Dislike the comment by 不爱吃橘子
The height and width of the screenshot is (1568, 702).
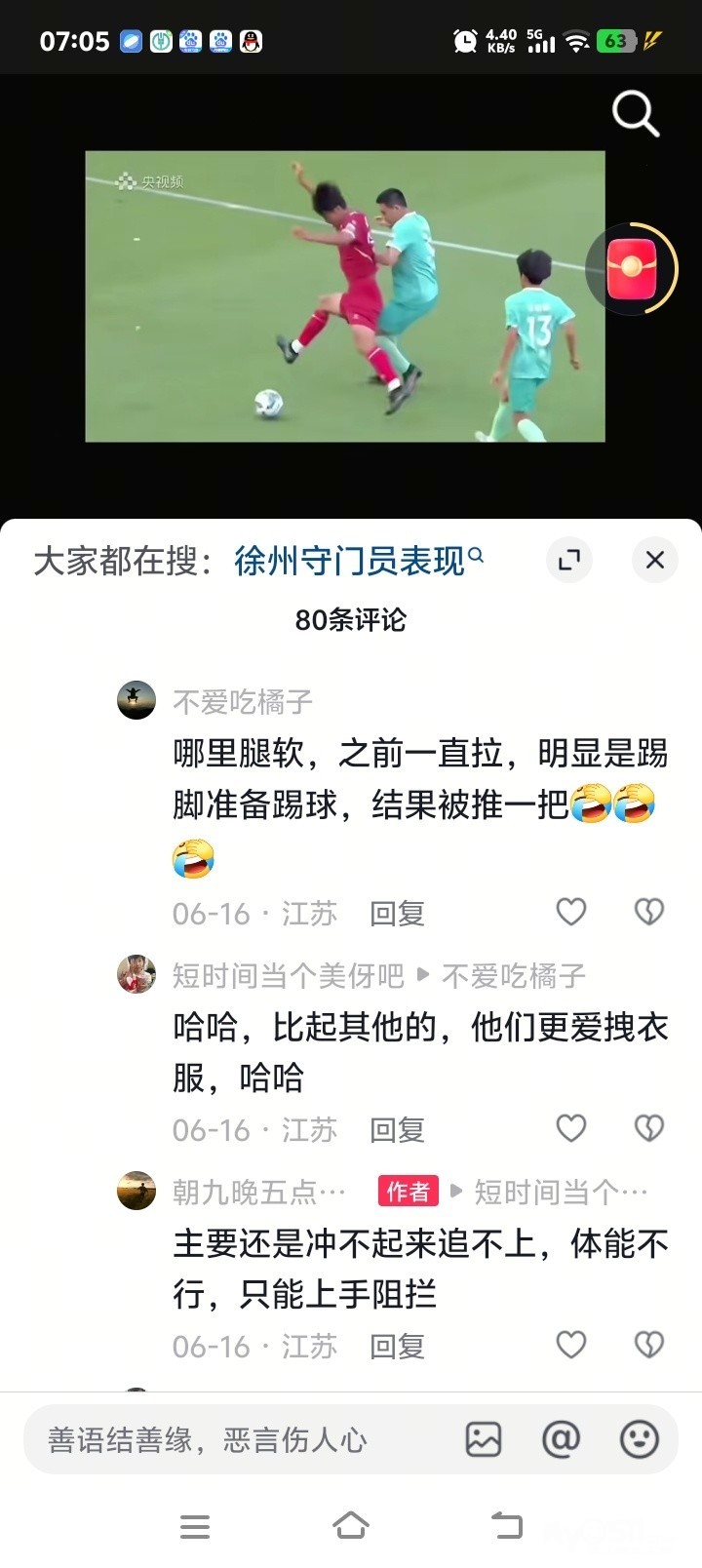(x=648, y=912)
